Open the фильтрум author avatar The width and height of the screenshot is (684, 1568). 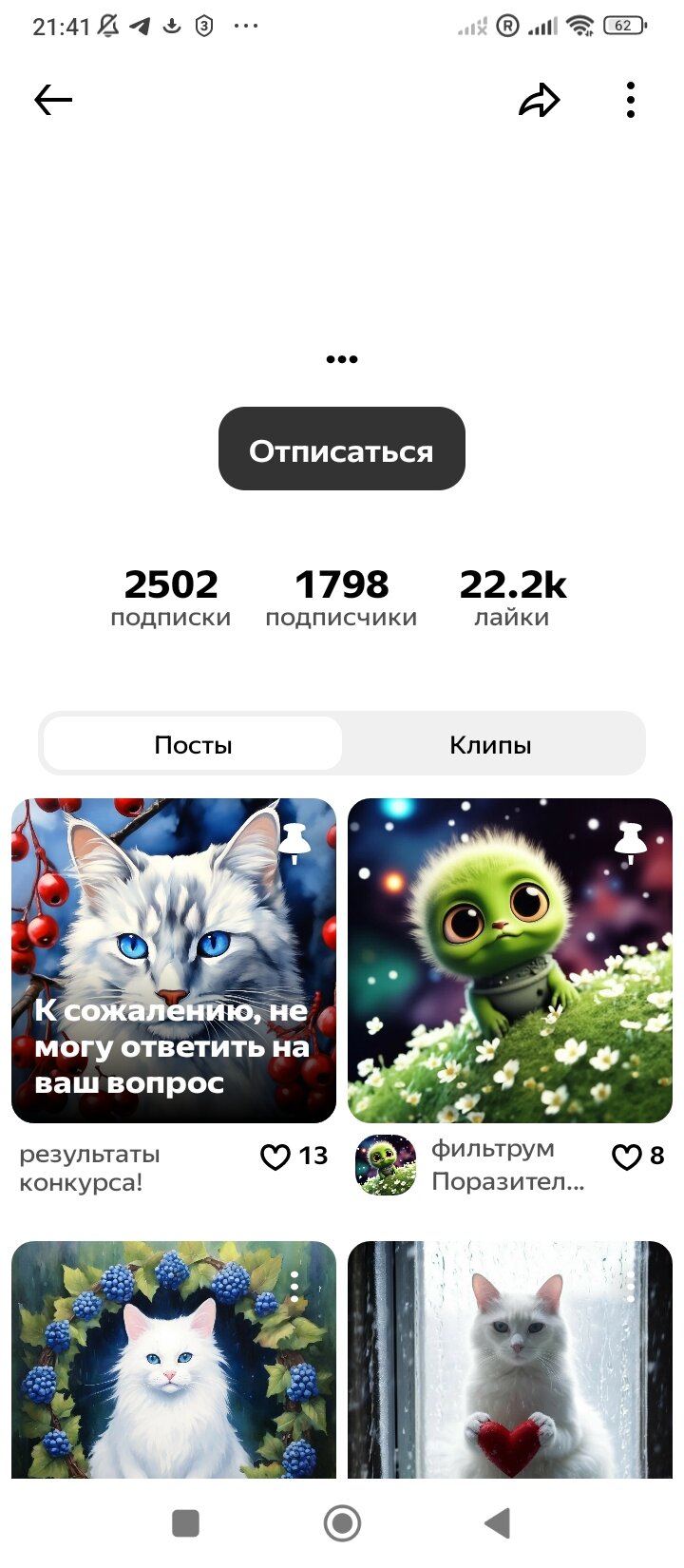click(386, 1165)
